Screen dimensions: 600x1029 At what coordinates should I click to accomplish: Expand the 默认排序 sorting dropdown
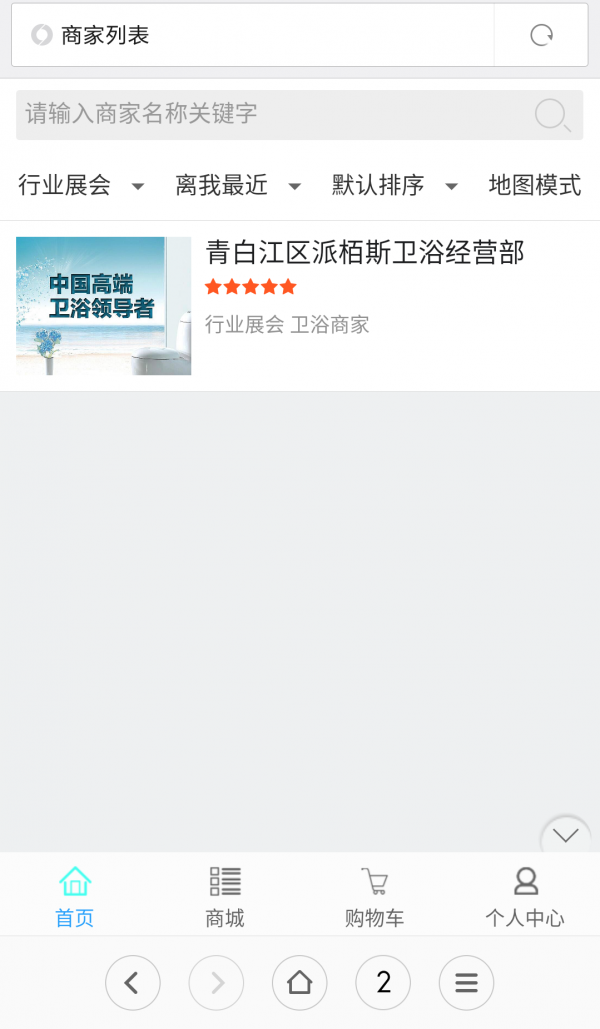coord(395,185)
